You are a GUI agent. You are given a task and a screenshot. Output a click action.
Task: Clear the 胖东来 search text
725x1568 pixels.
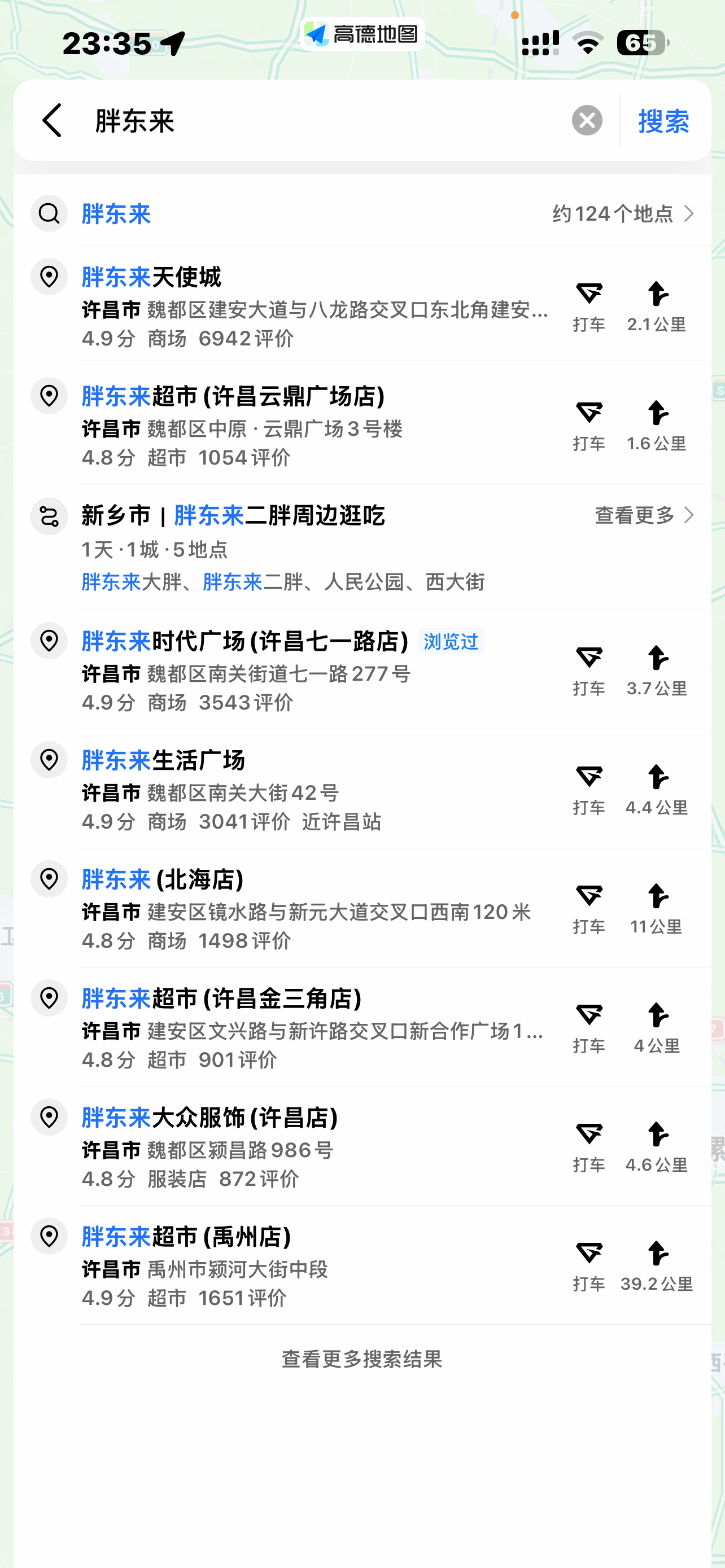pyautogui.click(x=587, y=121)
